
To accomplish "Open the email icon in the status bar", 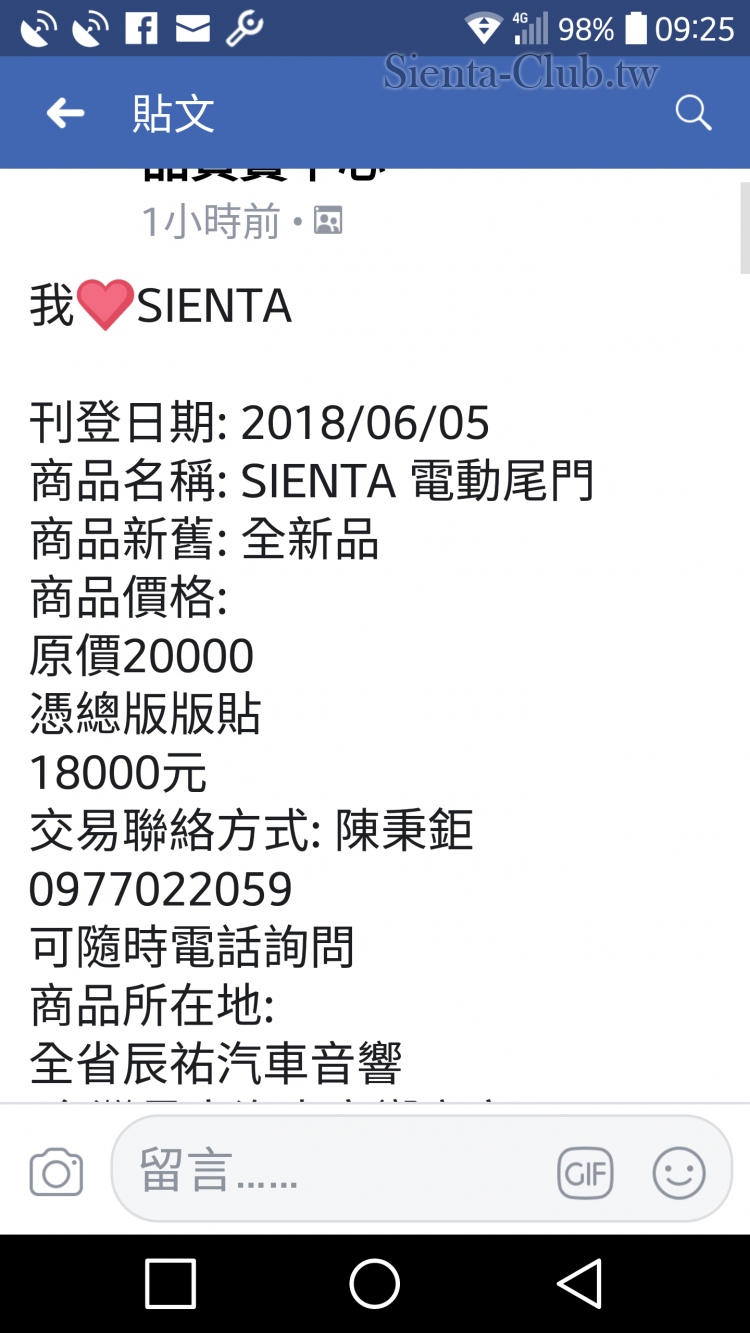I will 194,28.
